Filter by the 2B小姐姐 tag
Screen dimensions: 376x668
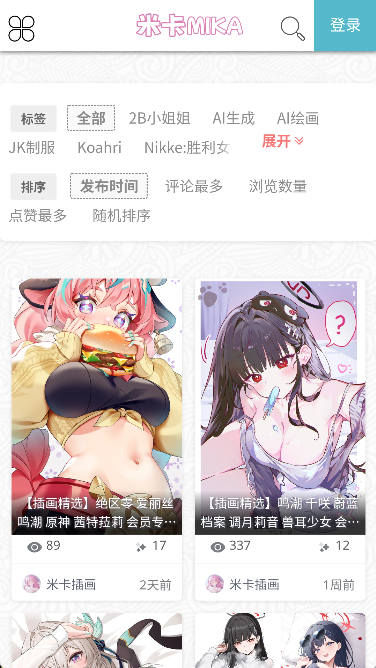pos(159,118)
